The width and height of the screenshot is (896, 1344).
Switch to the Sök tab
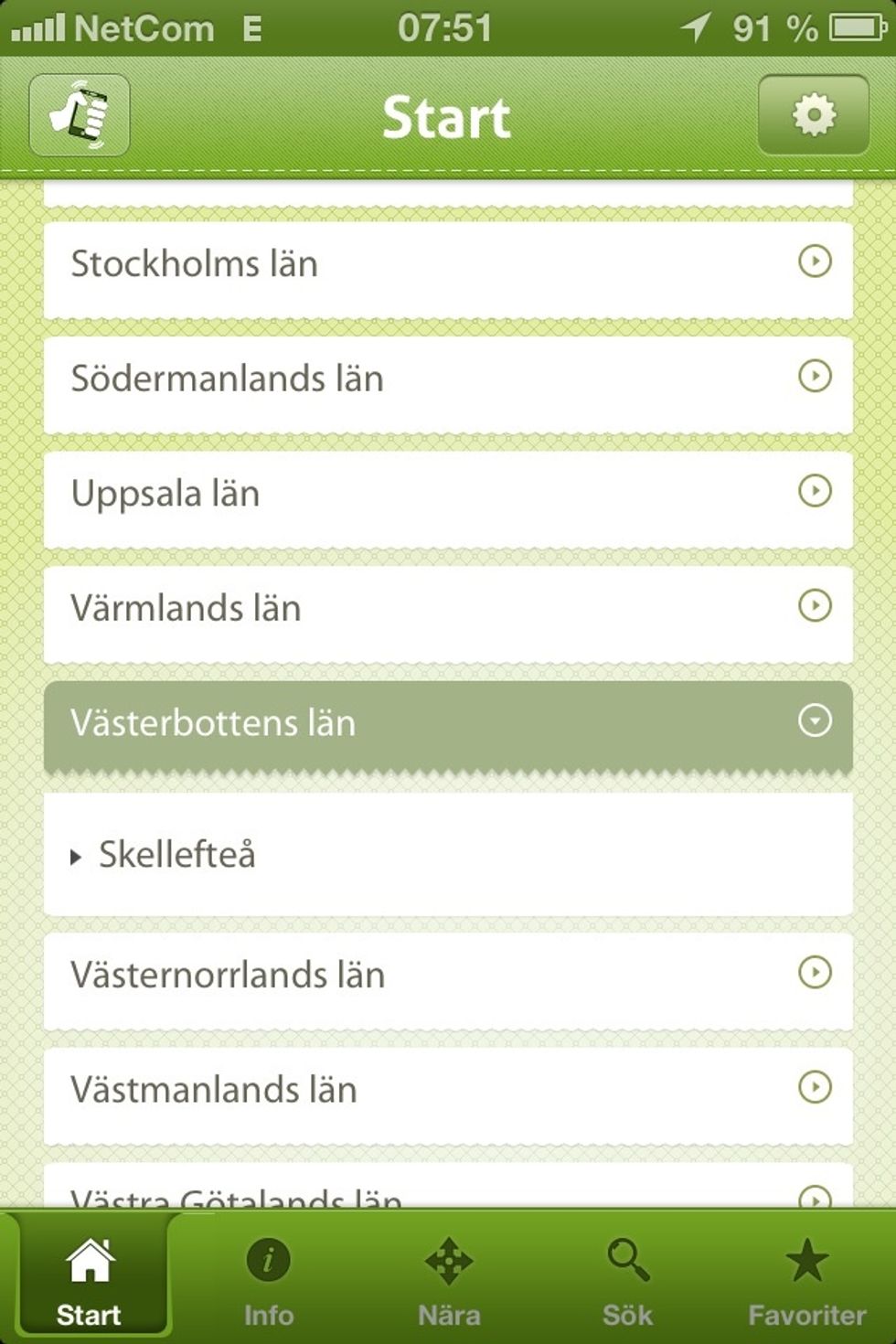pyautogui.click(x=627, y=1280)
